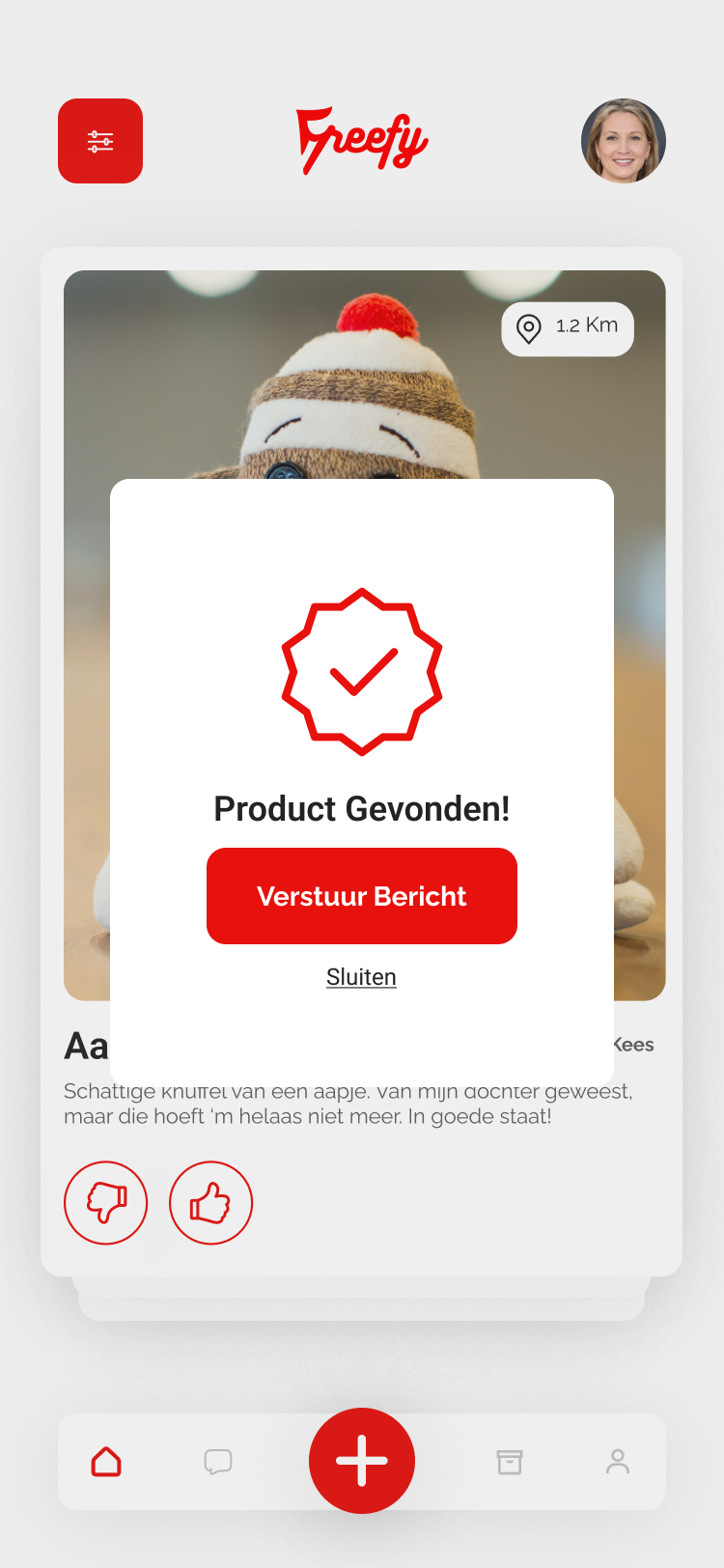Tap the verified checkmark badge in the dialog
The width and height of the screenshot is (724, 1568).
[361, 671]
